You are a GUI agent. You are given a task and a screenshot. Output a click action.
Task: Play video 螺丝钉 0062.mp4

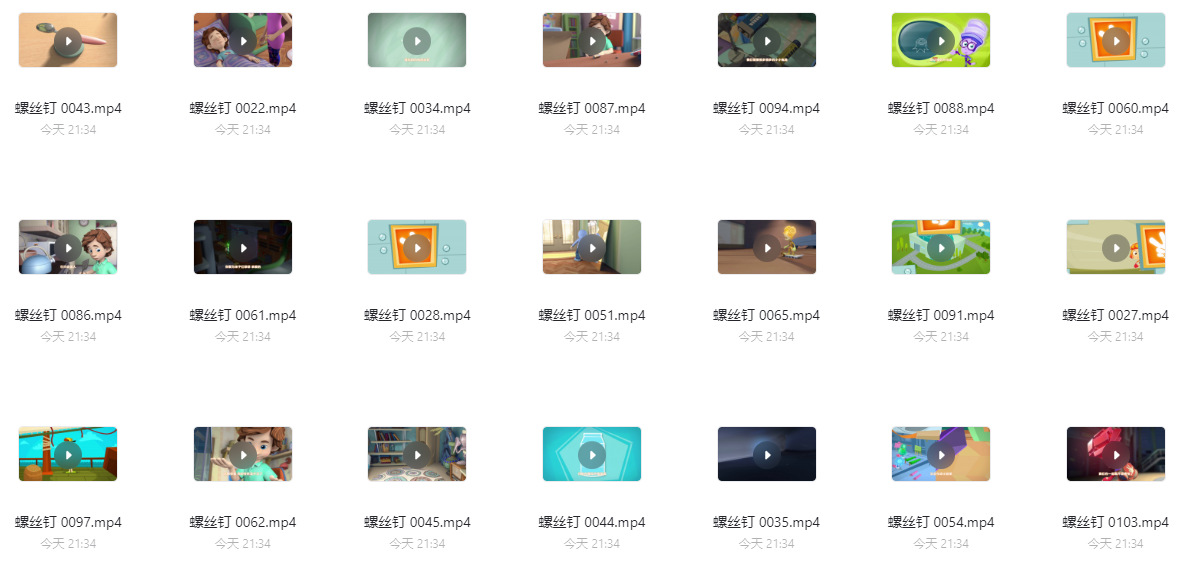[x=243, y=455]
